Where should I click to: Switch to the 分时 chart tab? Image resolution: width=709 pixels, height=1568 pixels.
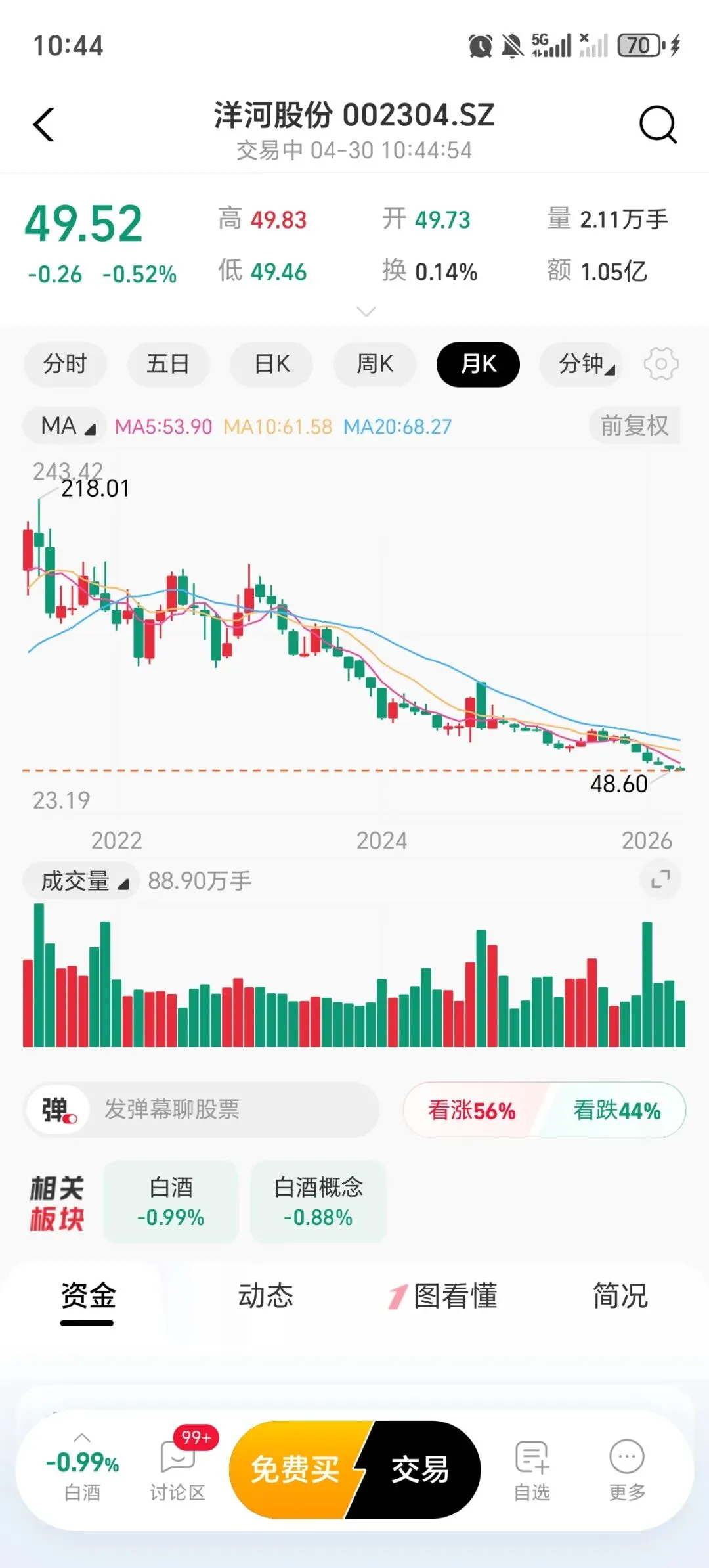65,364
